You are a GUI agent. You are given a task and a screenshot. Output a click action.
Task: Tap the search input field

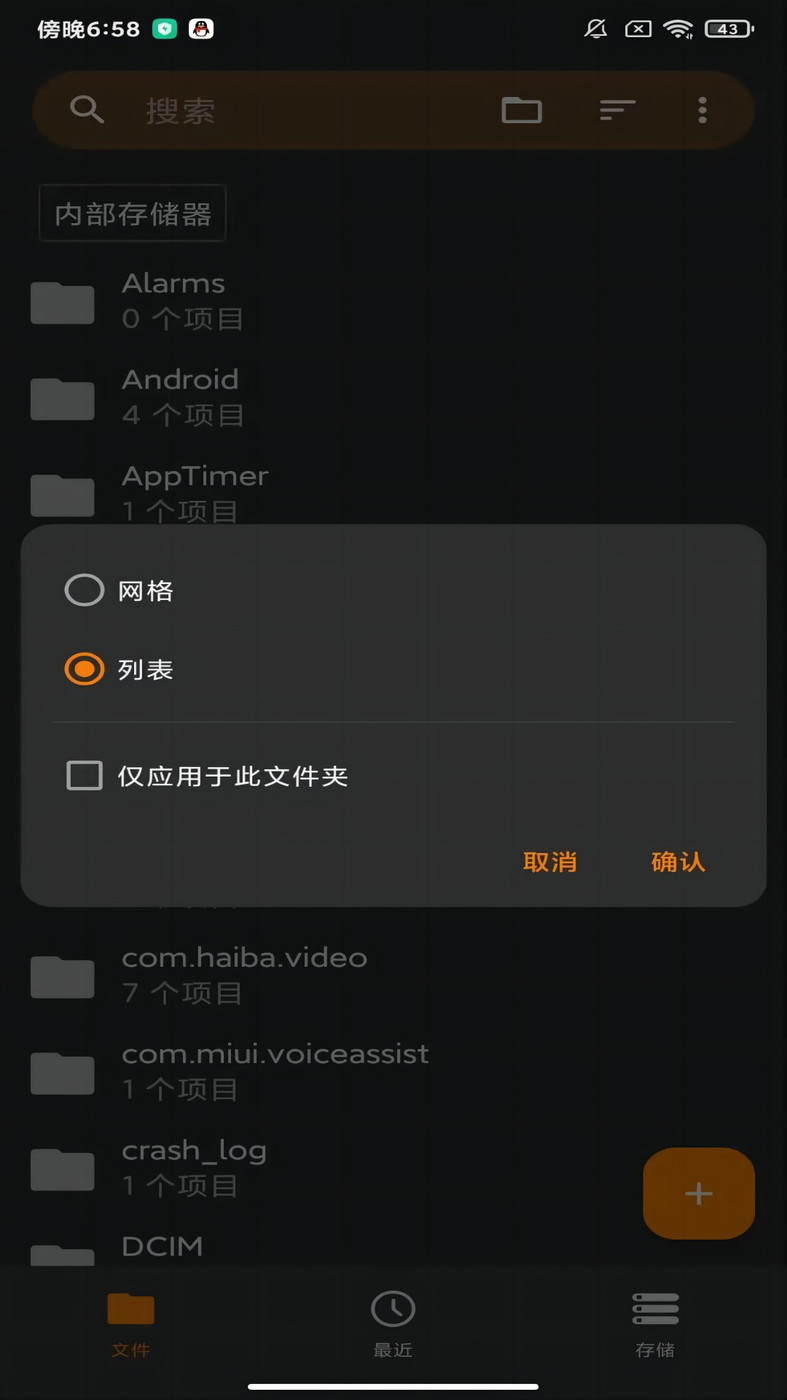click(250, 110)
